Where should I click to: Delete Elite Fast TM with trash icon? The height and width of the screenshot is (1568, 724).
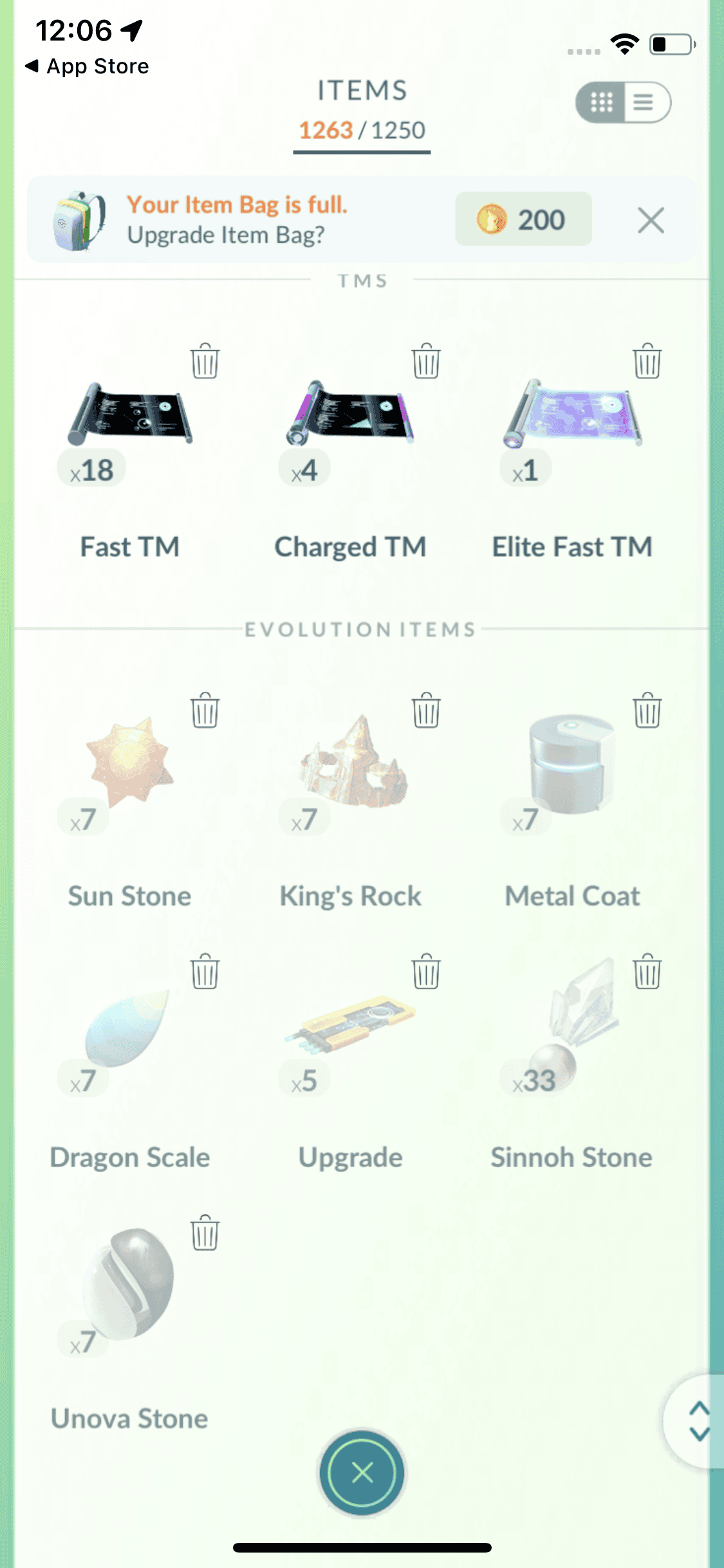click(x=647, y=361)
